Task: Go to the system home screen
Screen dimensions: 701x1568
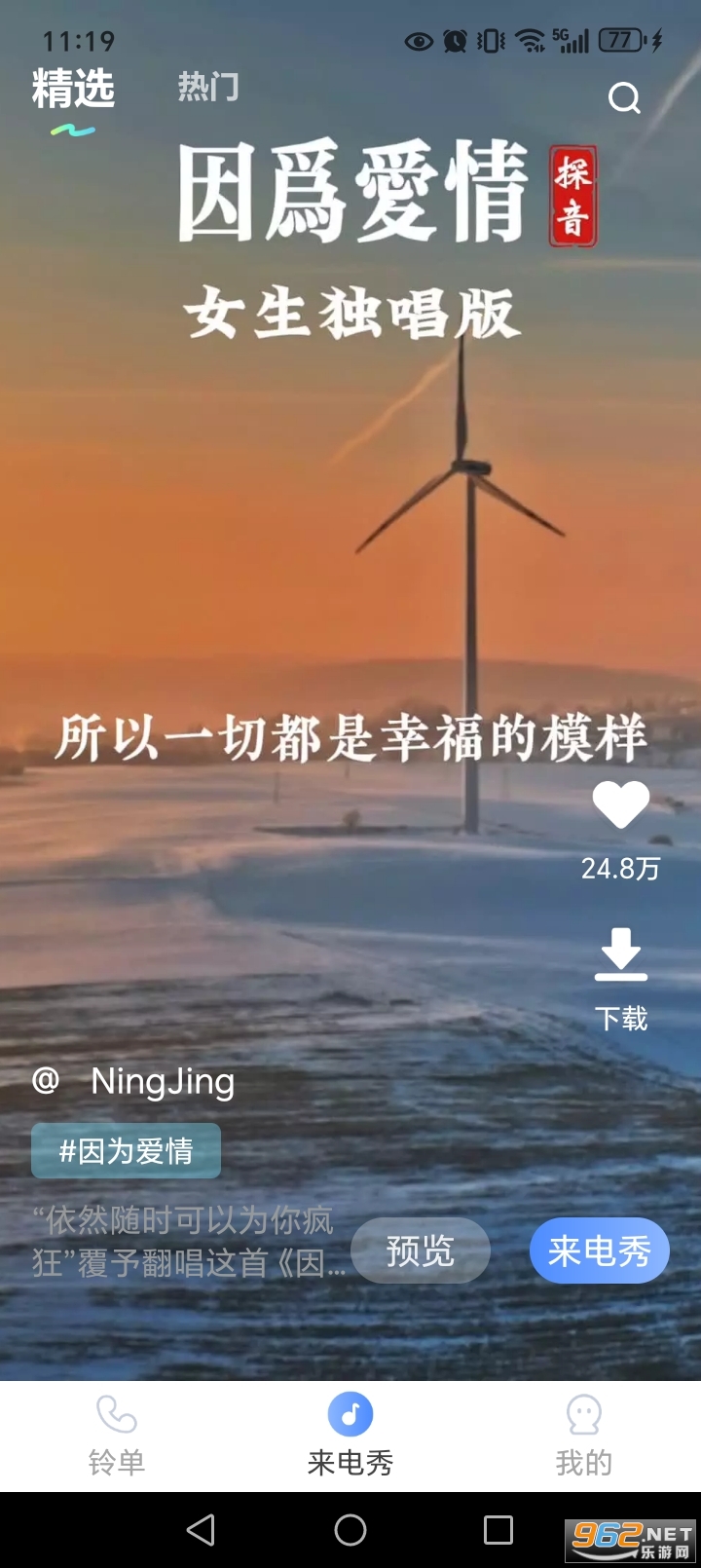Action: pos(350,1530)
